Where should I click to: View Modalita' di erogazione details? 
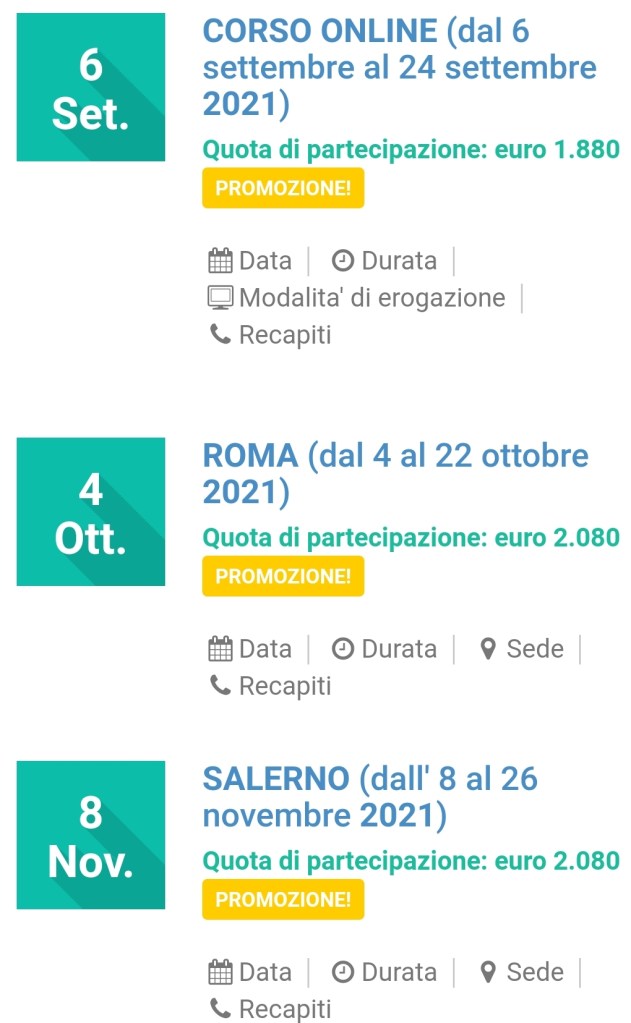tap(357, 298)
